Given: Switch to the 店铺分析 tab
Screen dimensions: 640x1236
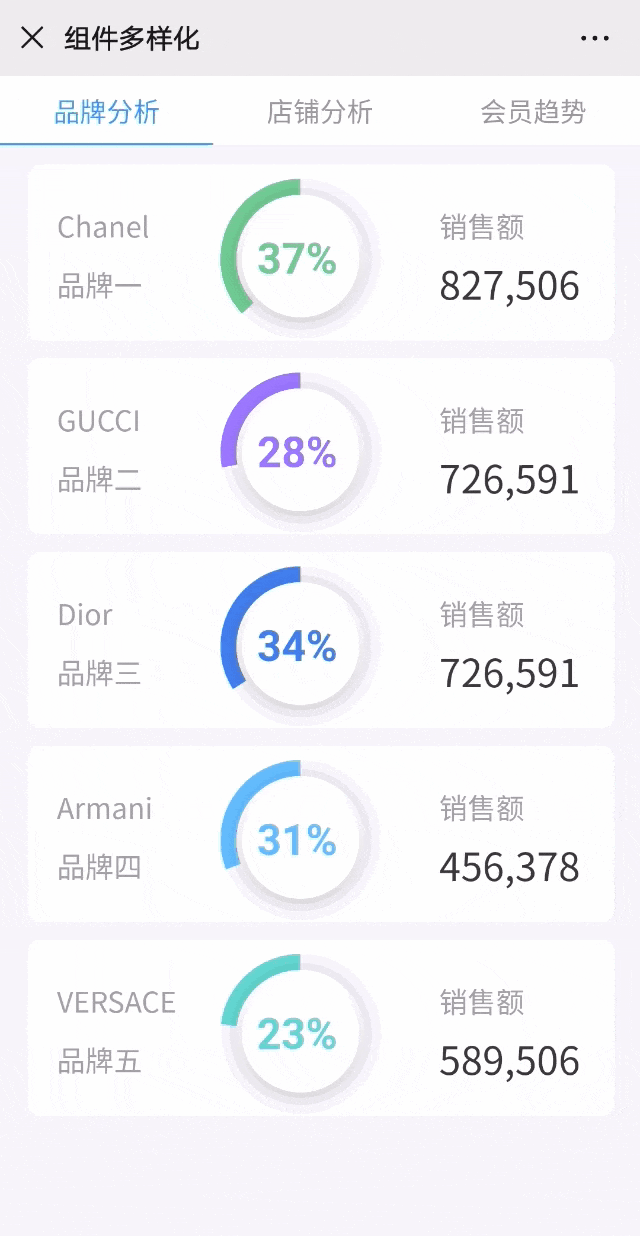Looking at the screenshot, I should [319, 112].
